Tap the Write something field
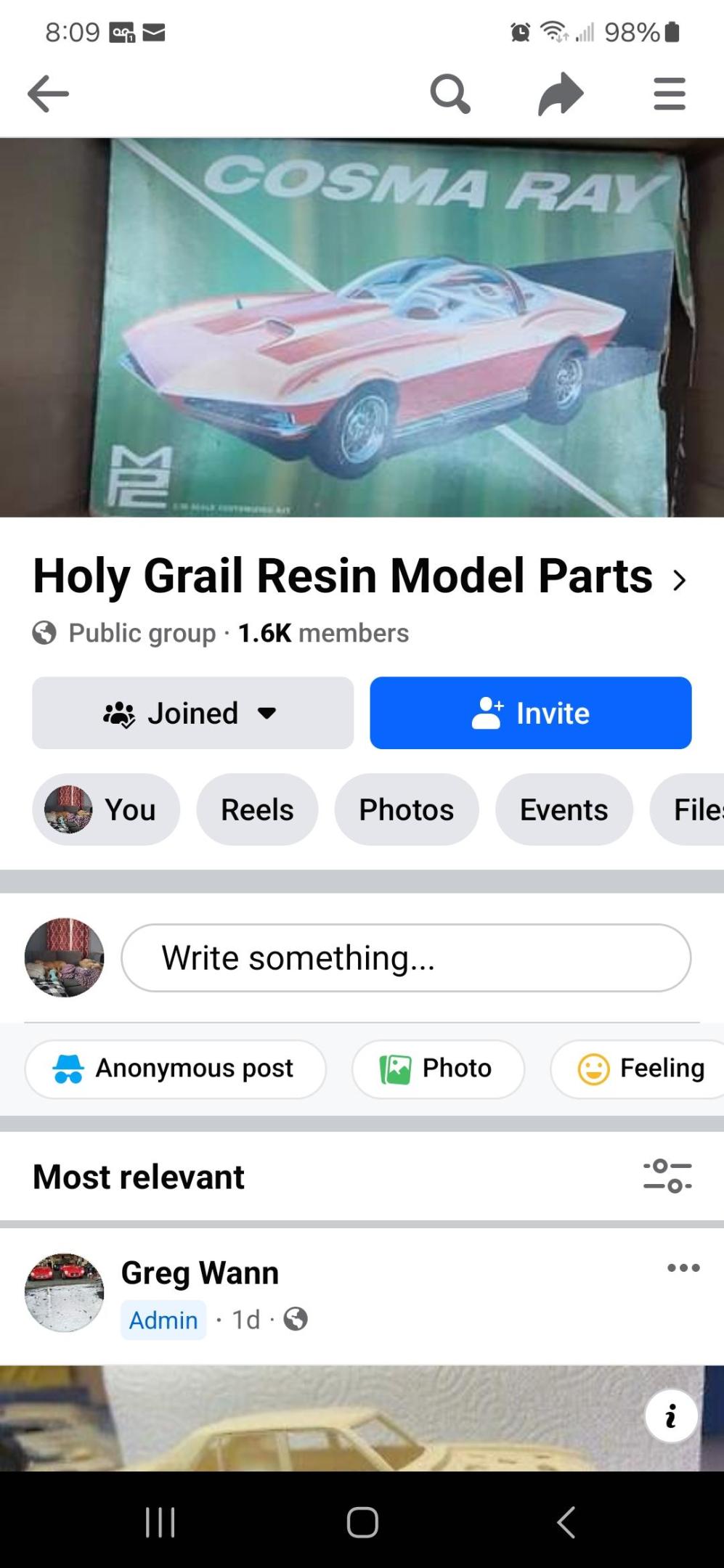 pos(407,957)
